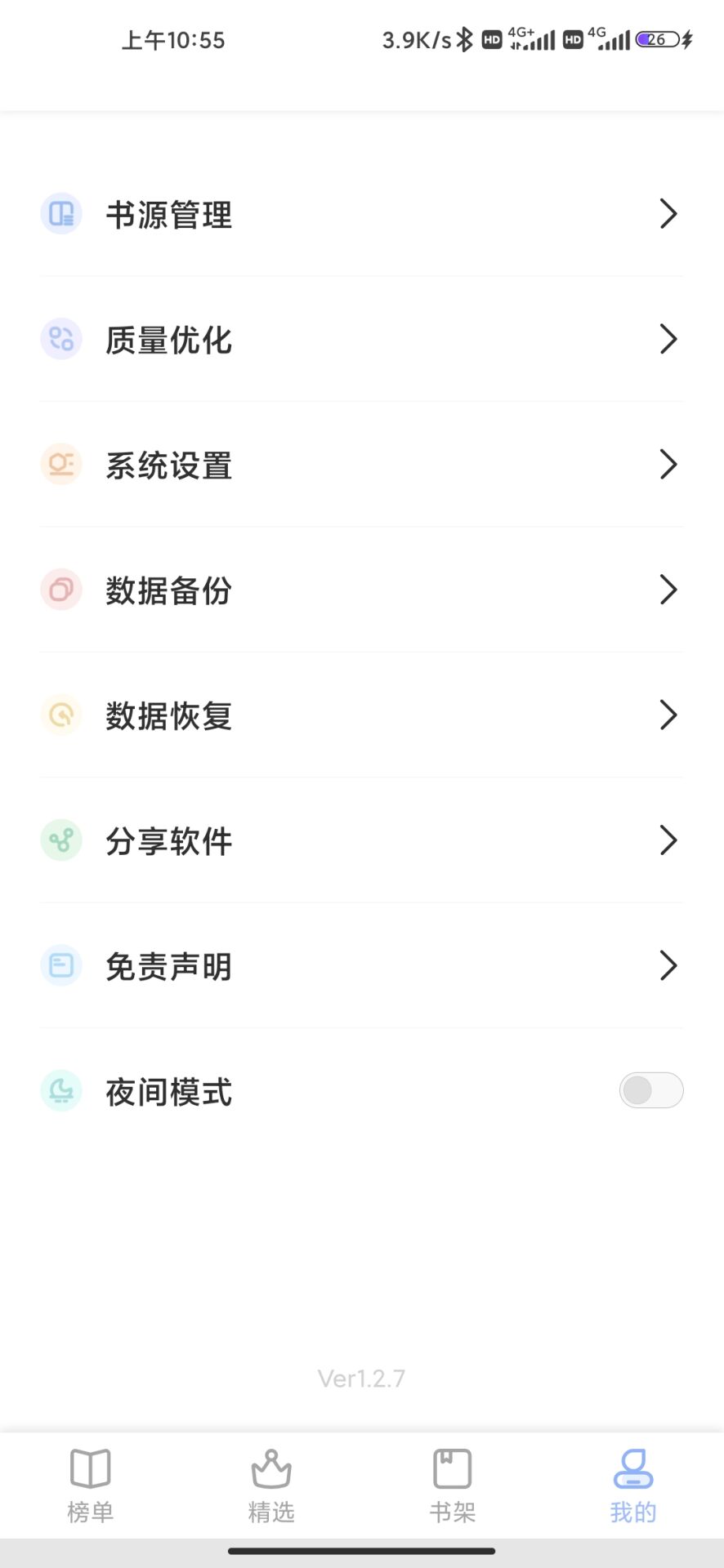View the 免责声明 page
Viewport: 724px width, 1568px height.
pos(361,966)
